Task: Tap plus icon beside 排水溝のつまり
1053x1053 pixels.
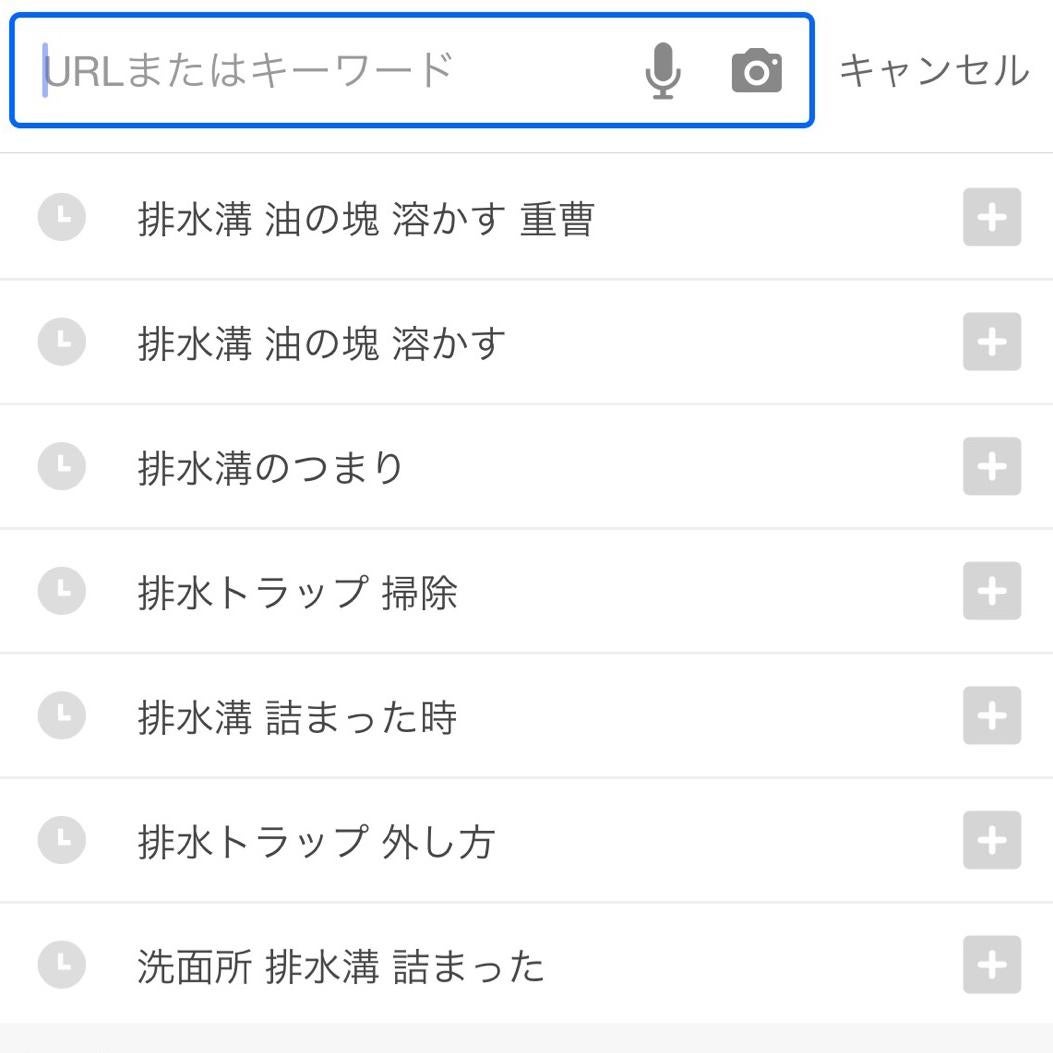Action: tap(991, 466)
